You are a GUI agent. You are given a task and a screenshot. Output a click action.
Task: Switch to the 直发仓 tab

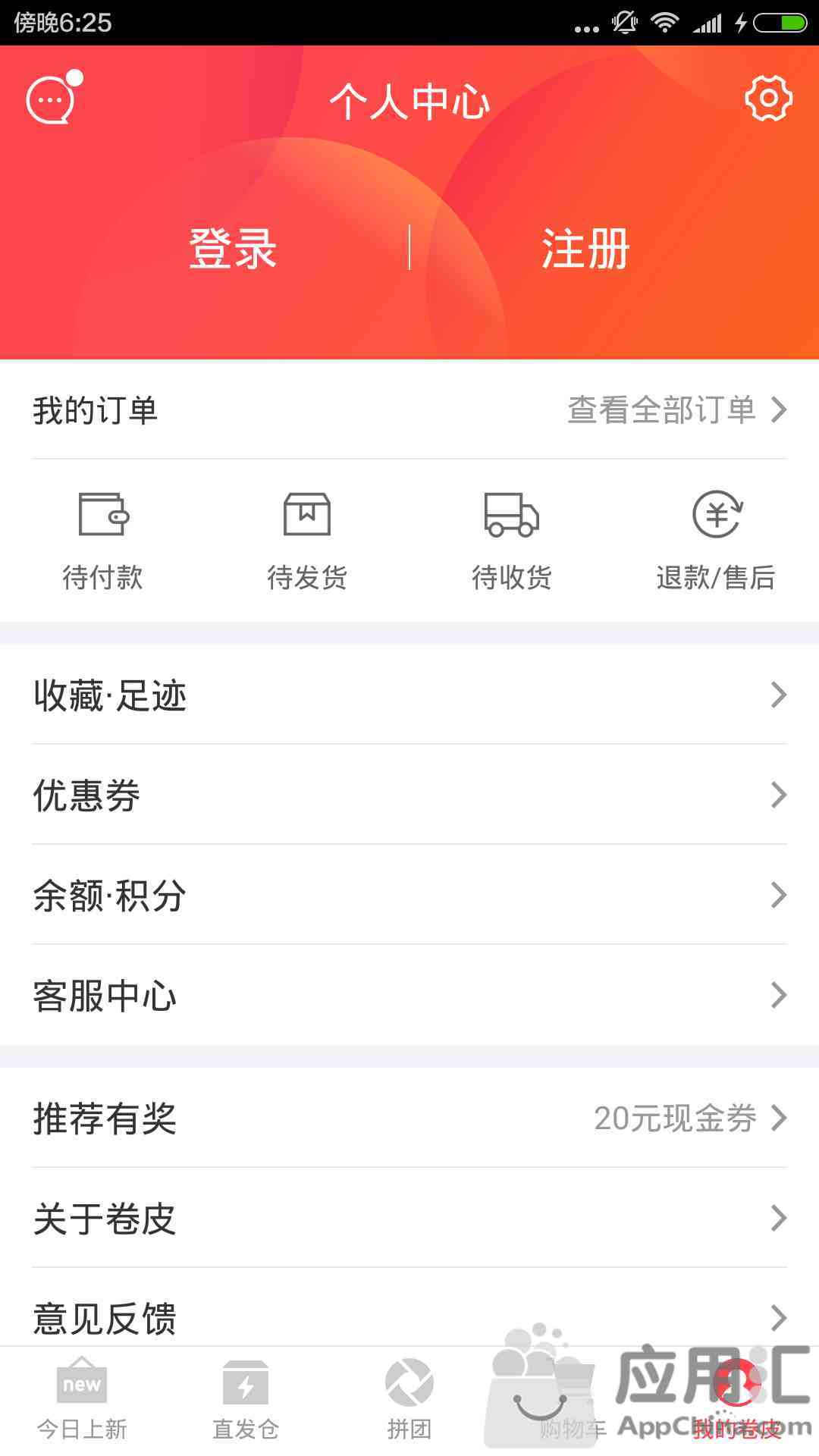pyautogui.click(x=246, y=1401)
